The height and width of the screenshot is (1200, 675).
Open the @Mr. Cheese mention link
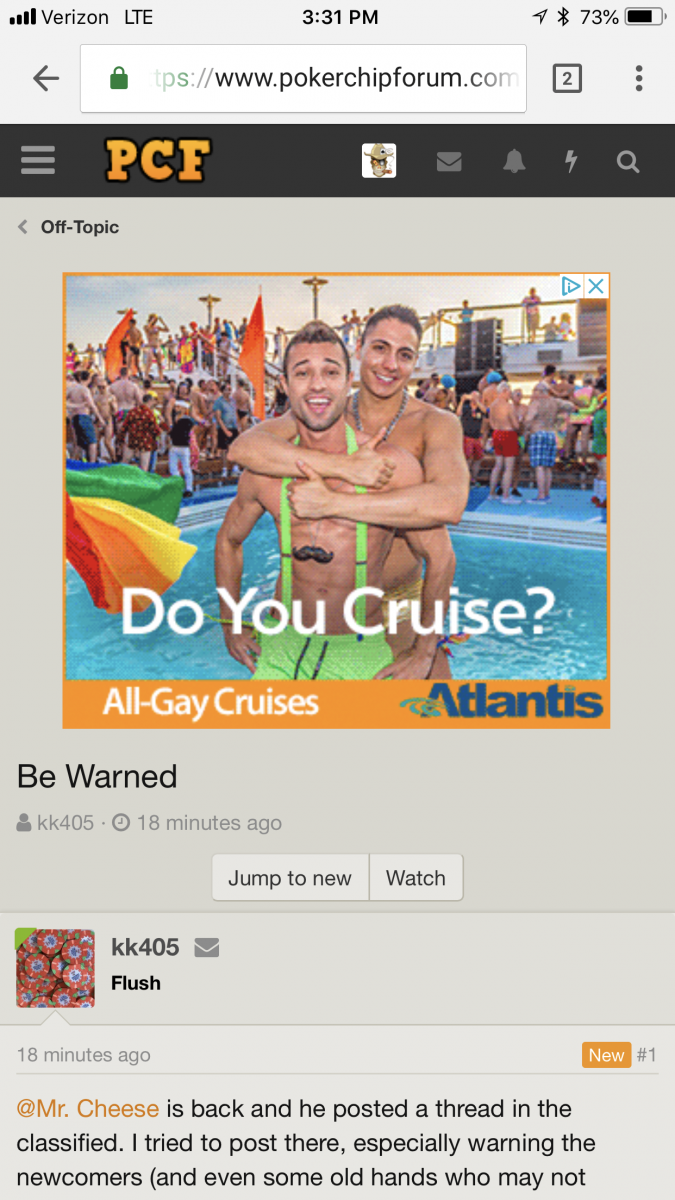[x=88, y=1108]
